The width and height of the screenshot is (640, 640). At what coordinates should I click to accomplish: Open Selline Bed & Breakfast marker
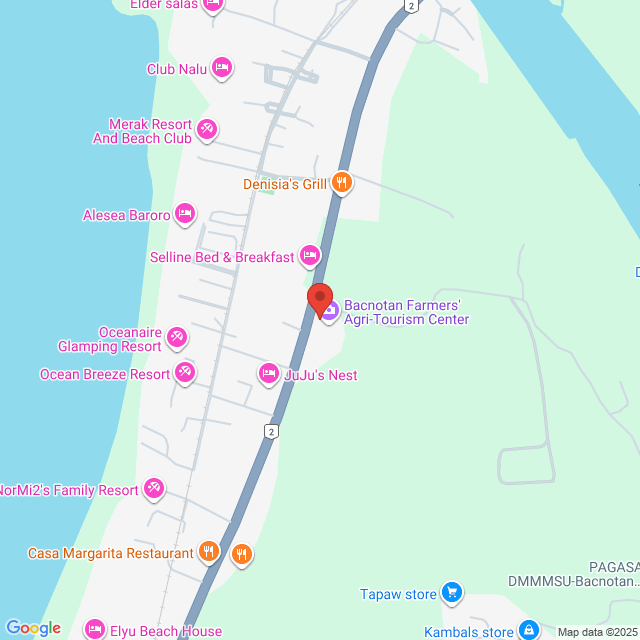tap(310, 257)
